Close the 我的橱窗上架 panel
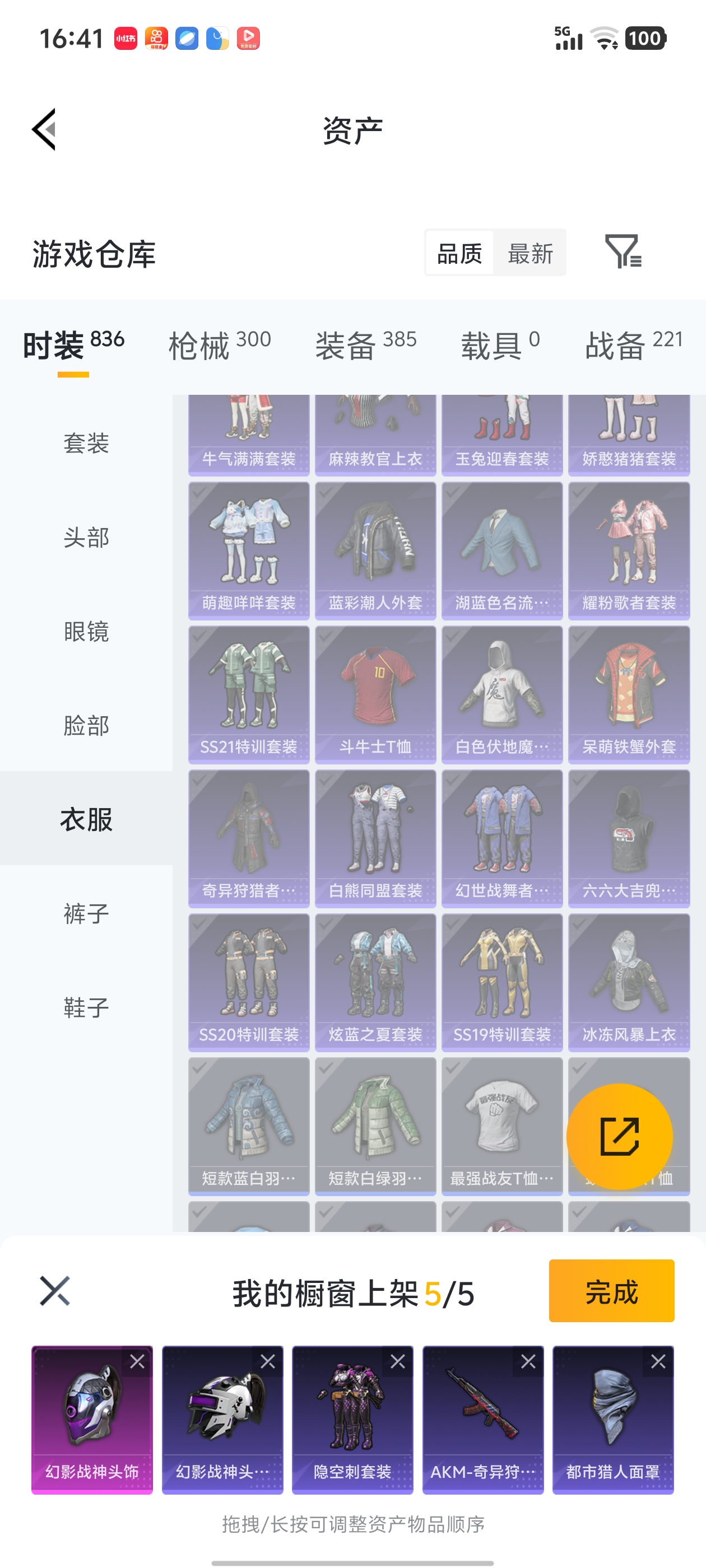 tap(55, 1290)
